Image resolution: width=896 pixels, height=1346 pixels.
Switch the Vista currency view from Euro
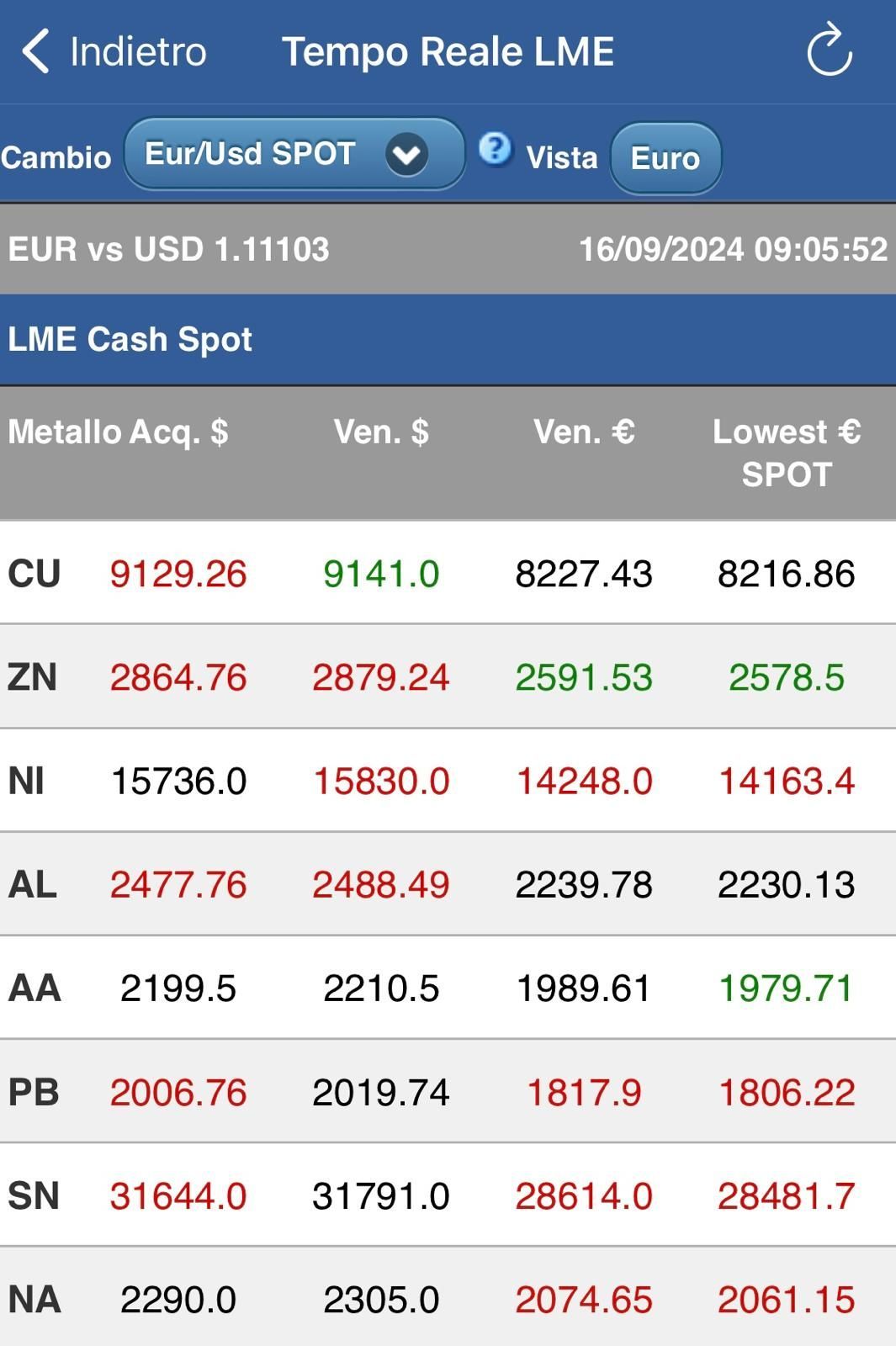[665, 157]
